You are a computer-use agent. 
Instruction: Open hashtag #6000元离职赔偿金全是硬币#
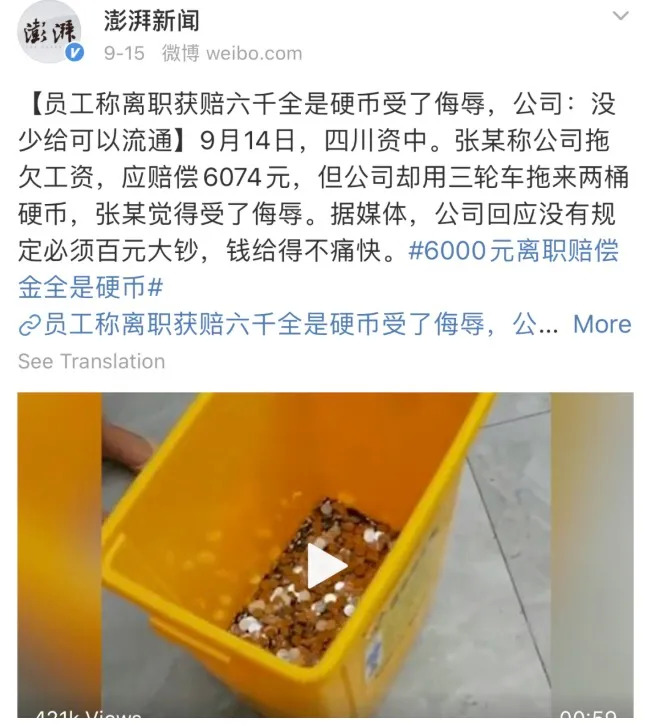[514, 251]
